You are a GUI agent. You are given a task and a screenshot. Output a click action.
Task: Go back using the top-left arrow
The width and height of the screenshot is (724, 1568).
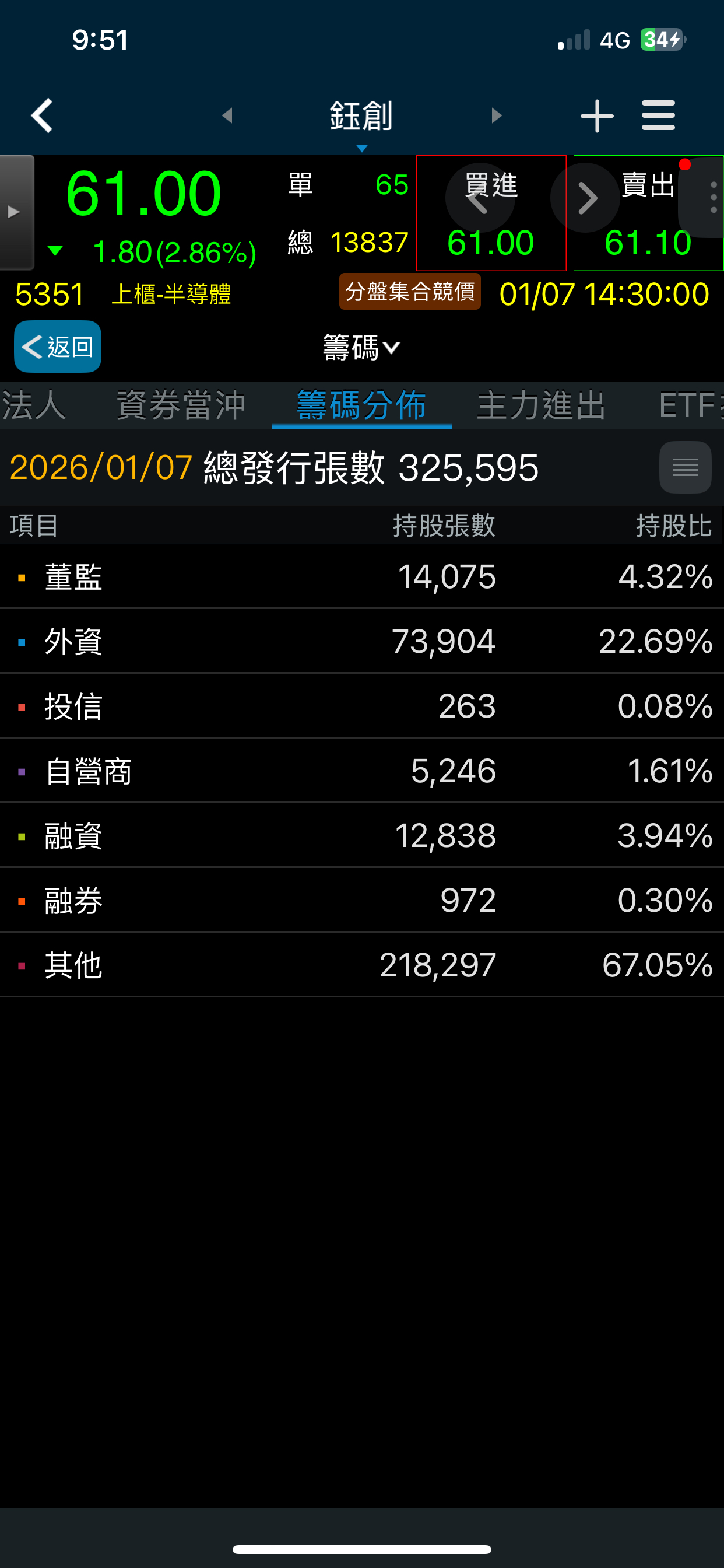pos(41,115)
